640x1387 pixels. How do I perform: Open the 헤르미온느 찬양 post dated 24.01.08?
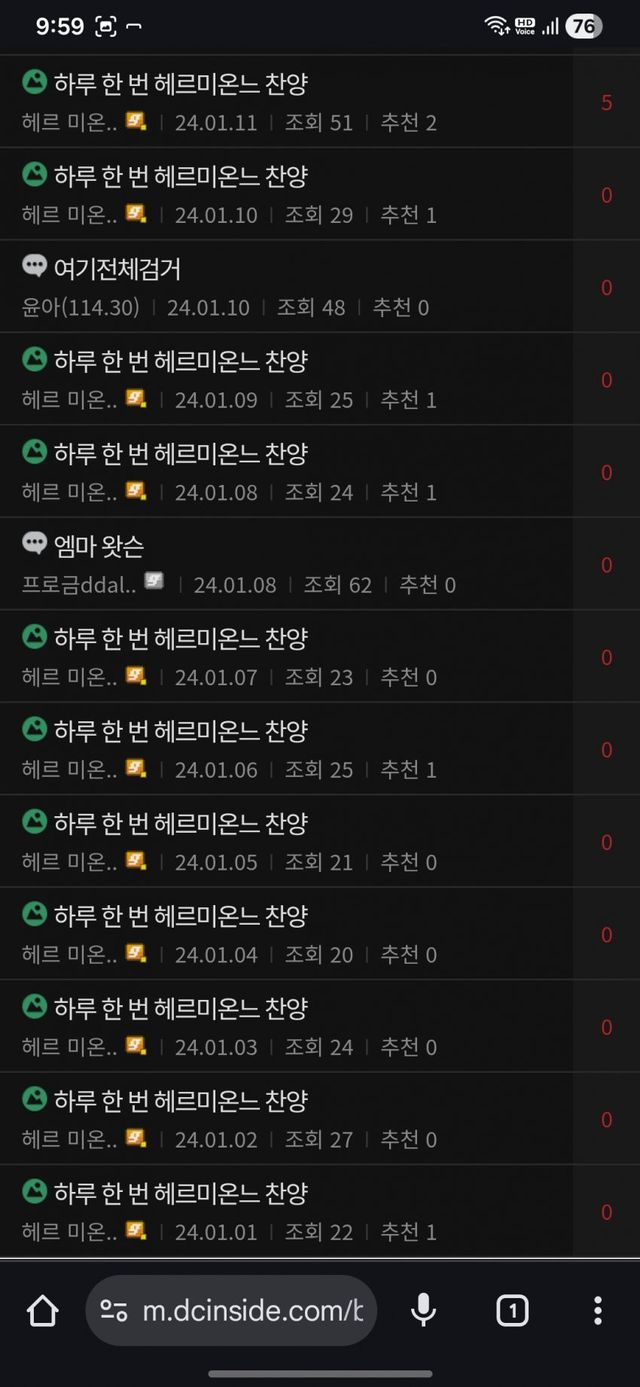point(180,454)
